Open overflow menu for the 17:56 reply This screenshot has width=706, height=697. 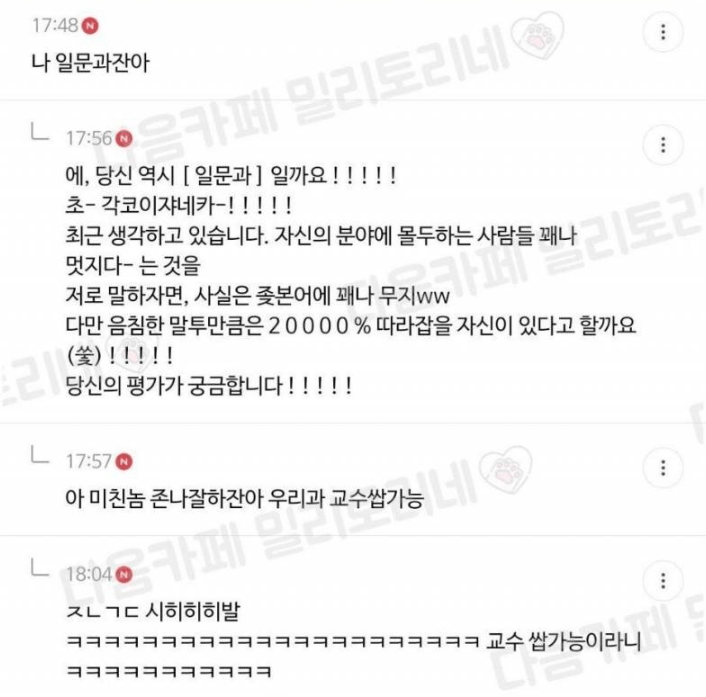[x=662, y=146]
